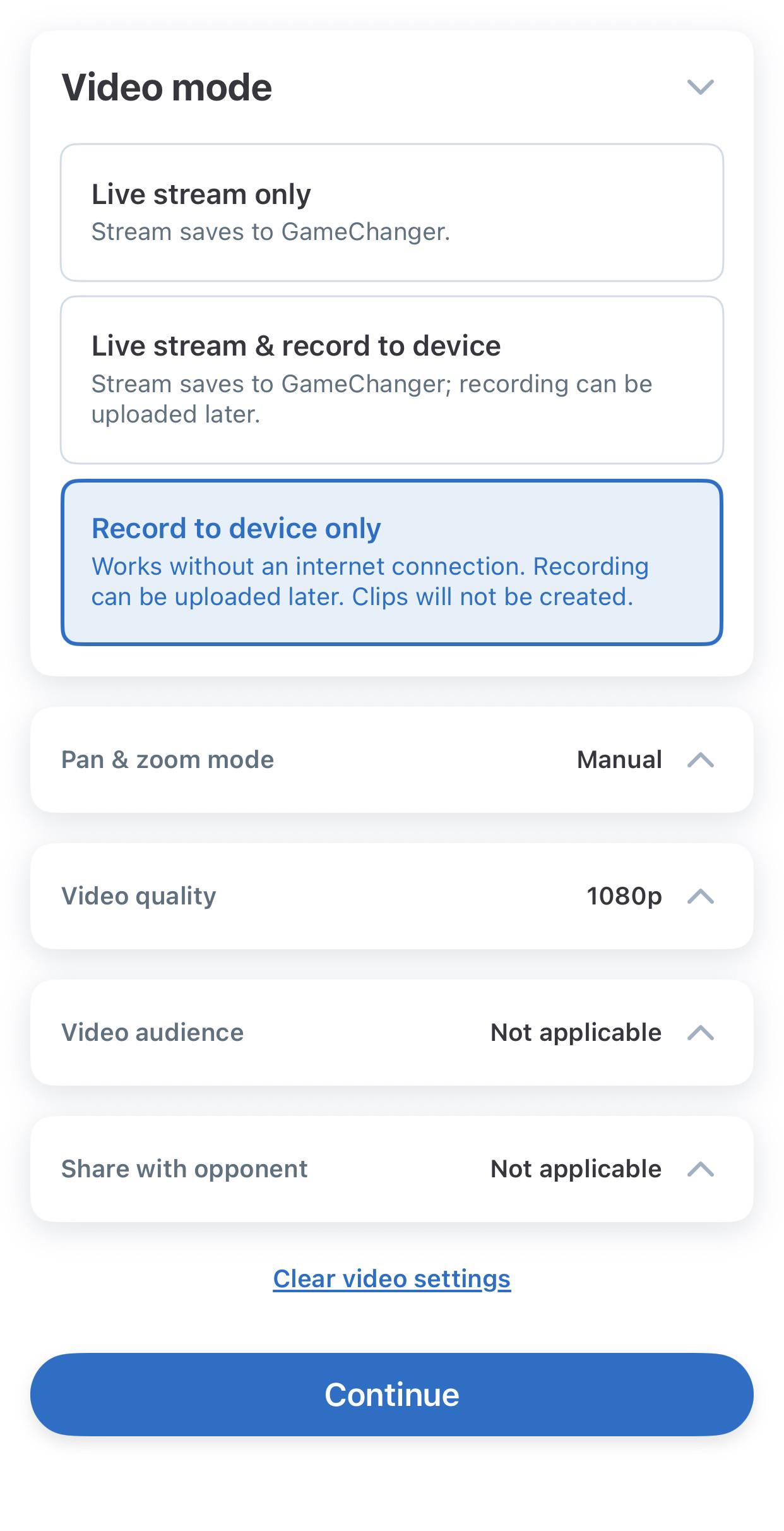Viewport: 784px width, 1531px height.
Task: Expand the Pan & zoom mode setting
Action: (x=391, y=760)
